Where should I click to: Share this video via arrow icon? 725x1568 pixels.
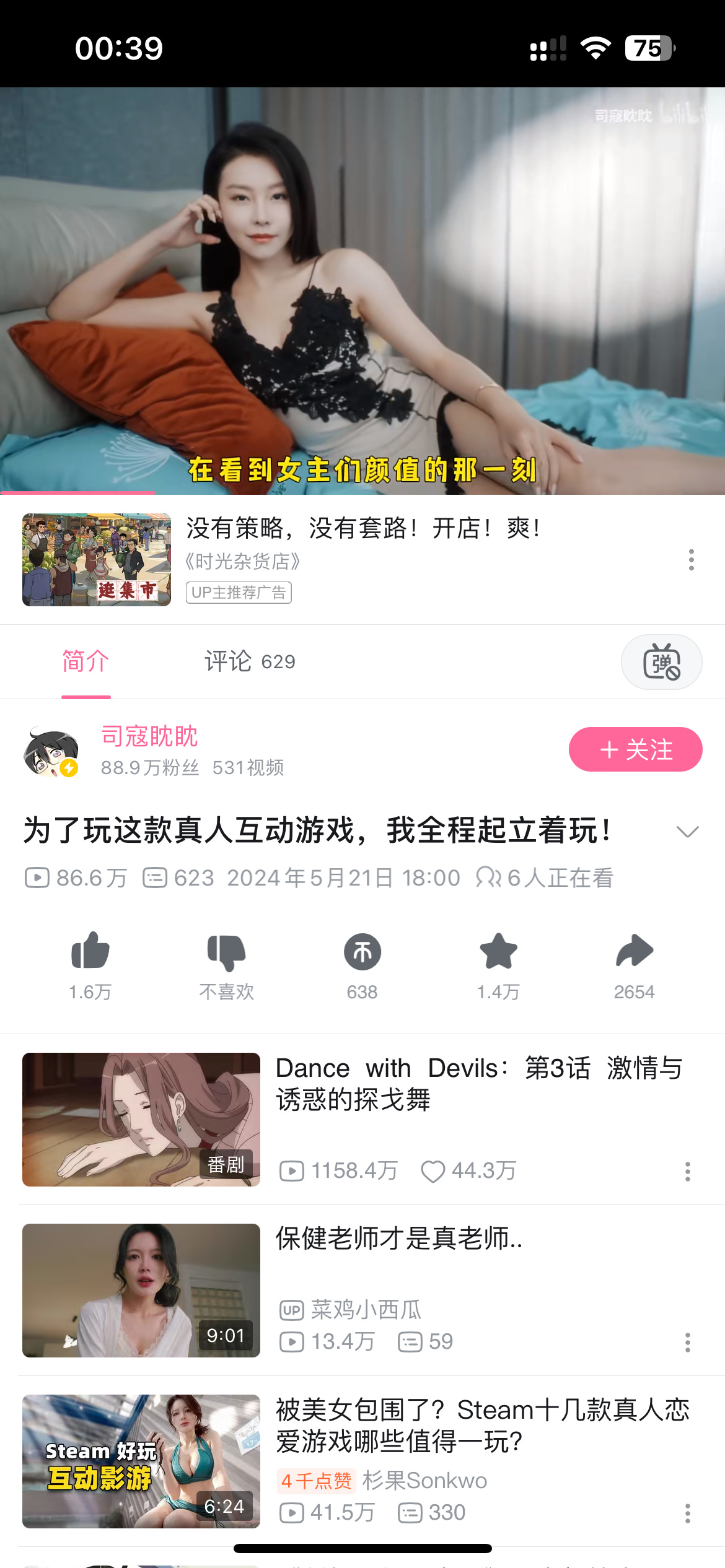pyautogui.click(x=634, y=951)
